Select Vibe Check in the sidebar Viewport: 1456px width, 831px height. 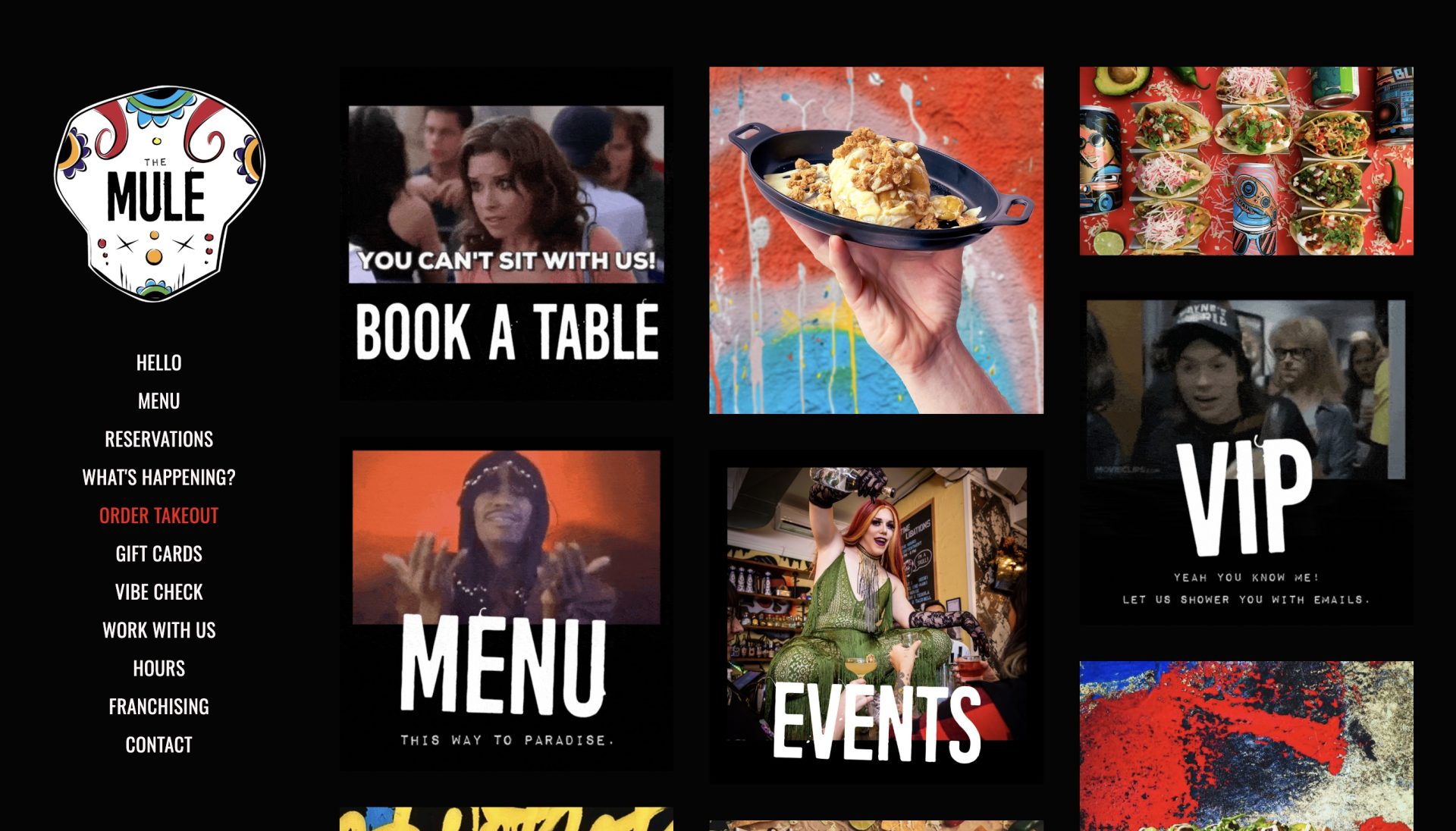tap(158, 591)
